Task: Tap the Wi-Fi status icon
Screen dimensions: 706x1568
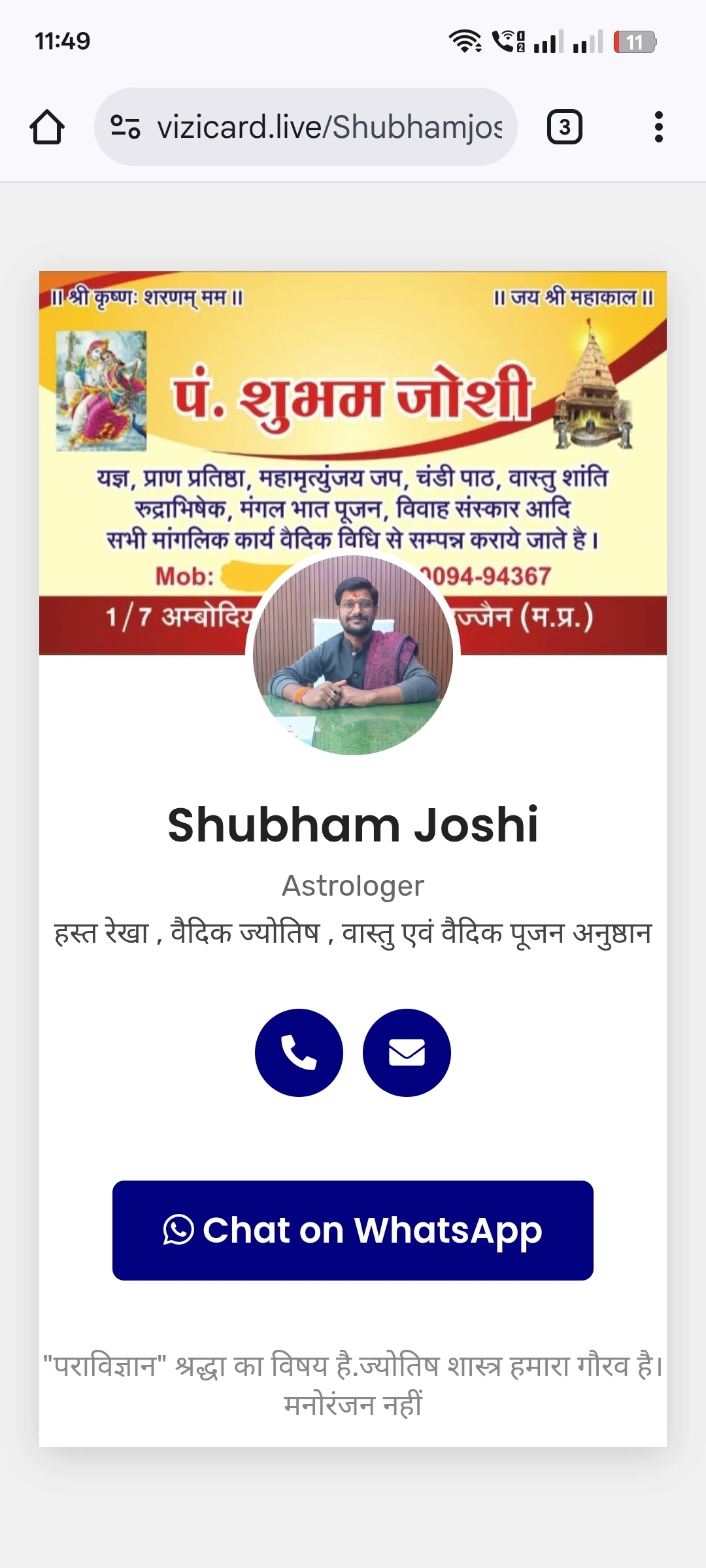Action: tap(467, 41)
